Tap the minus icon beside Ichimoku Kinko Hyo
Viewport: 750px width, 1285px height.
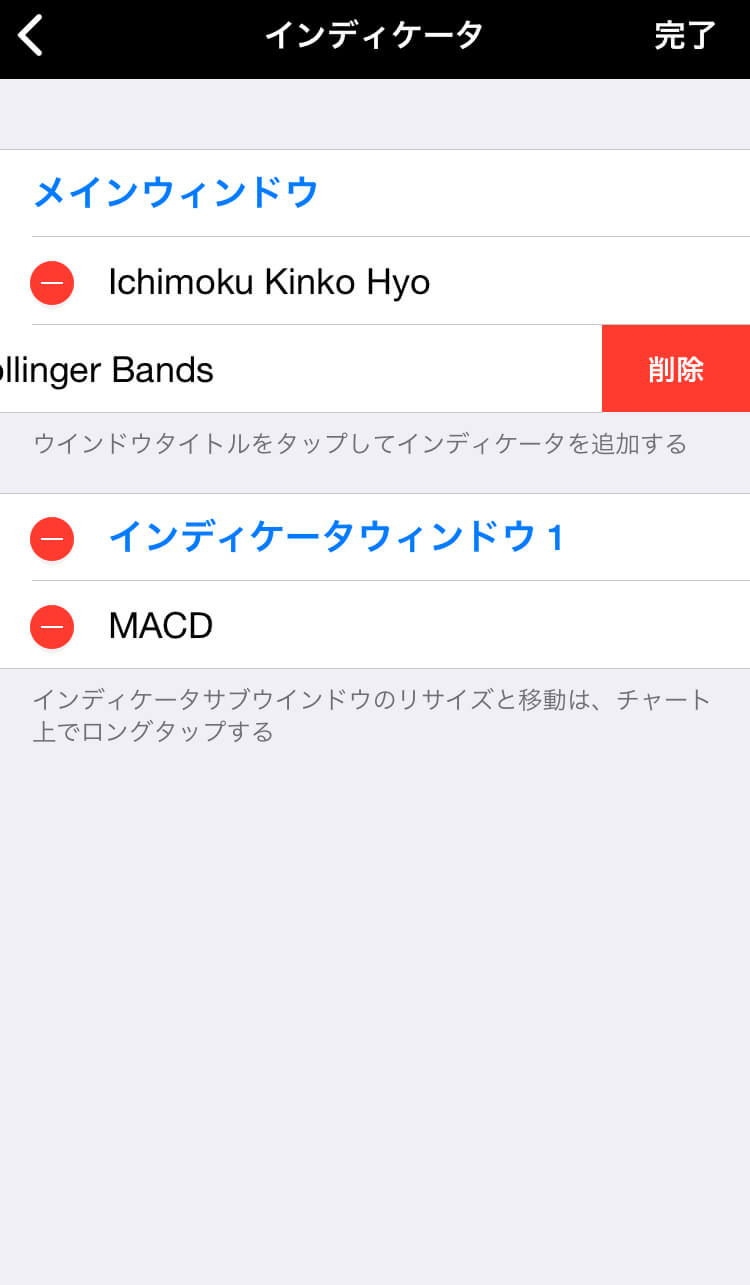pyautogui.click(x=52, y=283)
